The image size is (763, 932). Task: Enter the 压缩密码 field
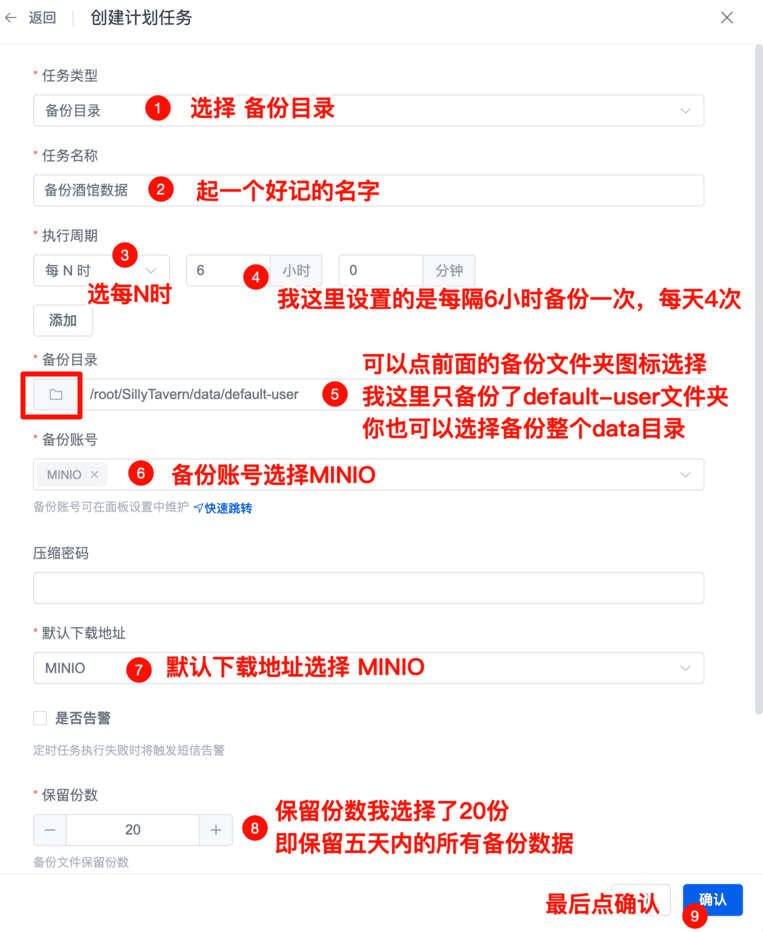pos(368,588)
